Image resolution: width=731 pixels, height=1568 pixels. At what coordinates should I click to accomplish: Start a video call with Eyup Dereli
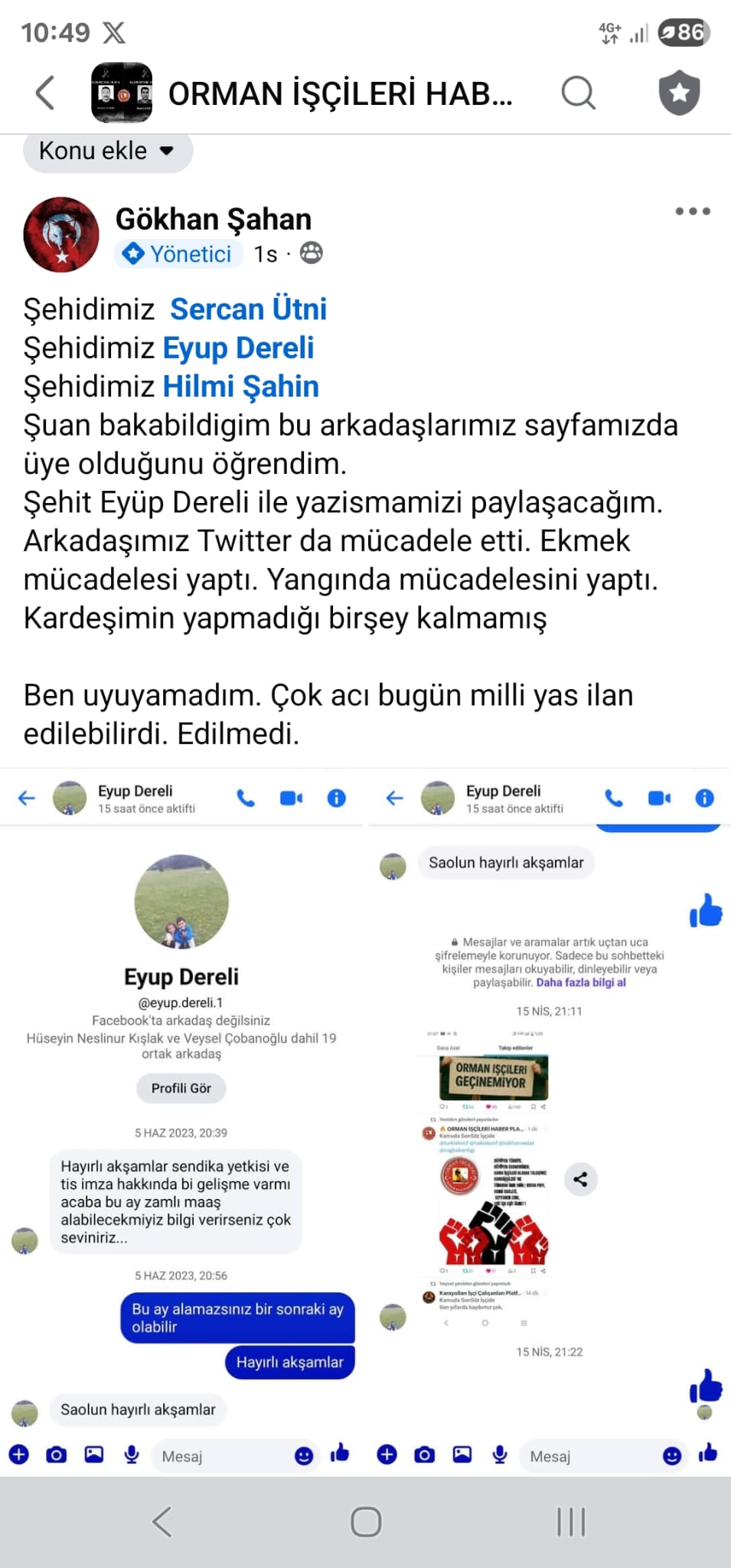[x=289, y=797]
